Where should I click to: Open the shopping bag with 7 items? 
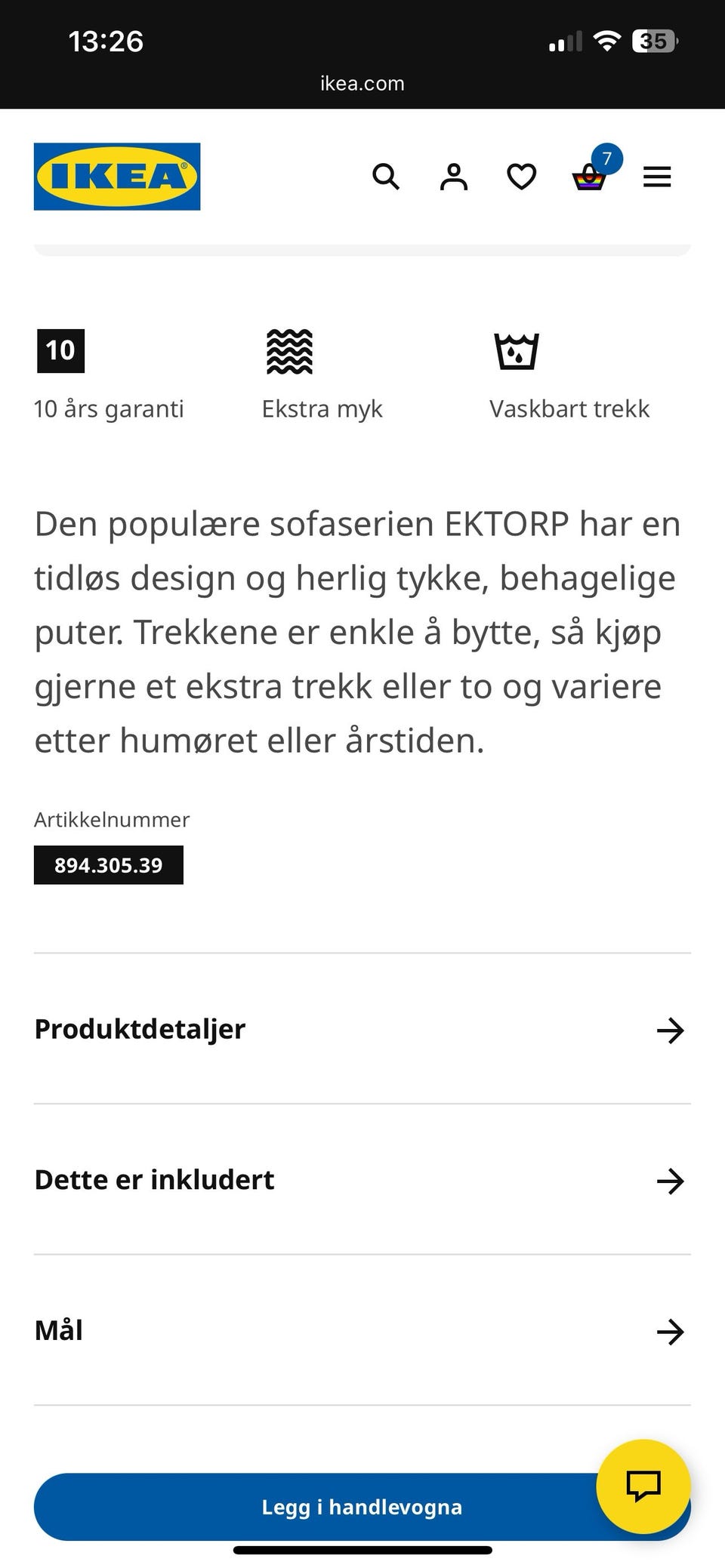589,179
